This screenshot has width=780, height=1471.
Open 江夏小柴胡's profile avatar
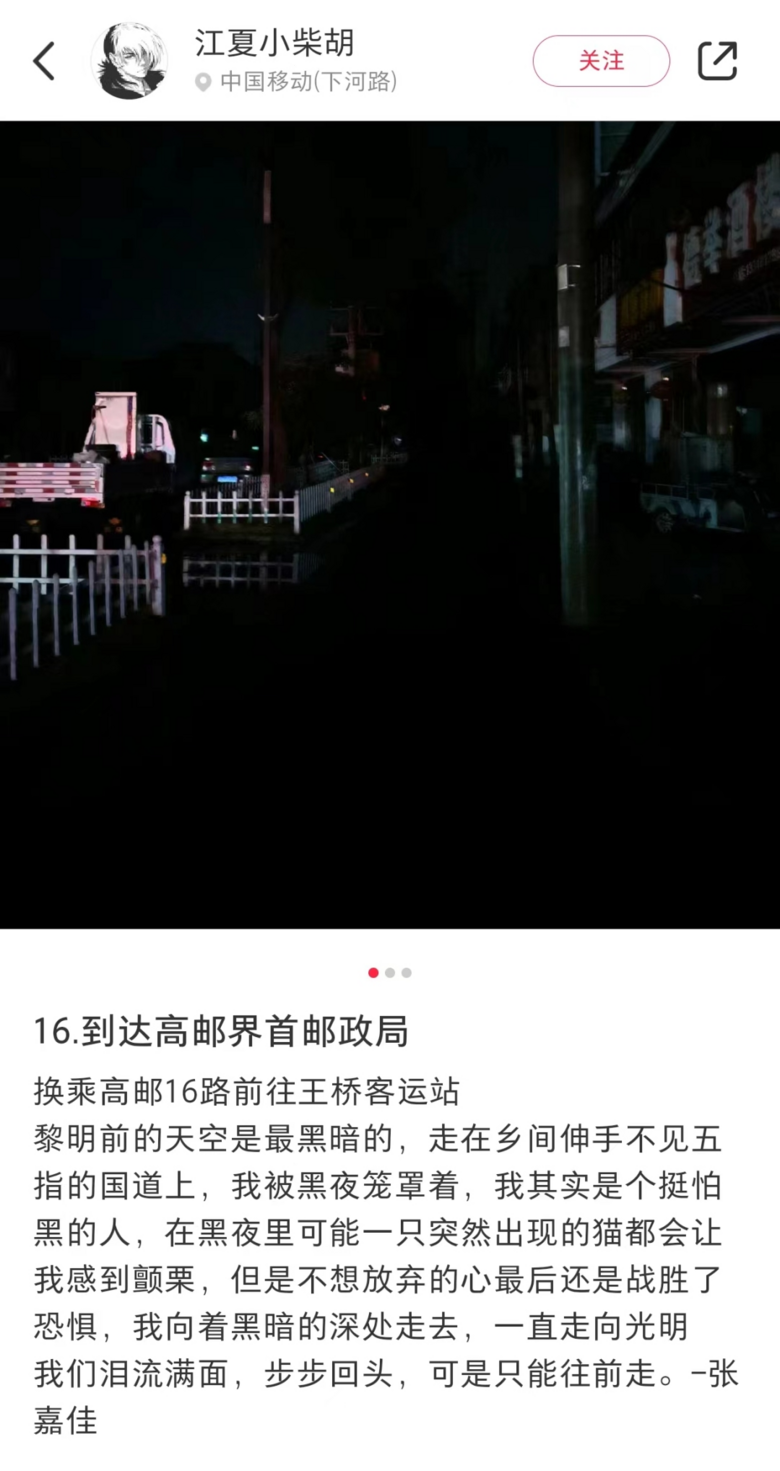(129, 61)
